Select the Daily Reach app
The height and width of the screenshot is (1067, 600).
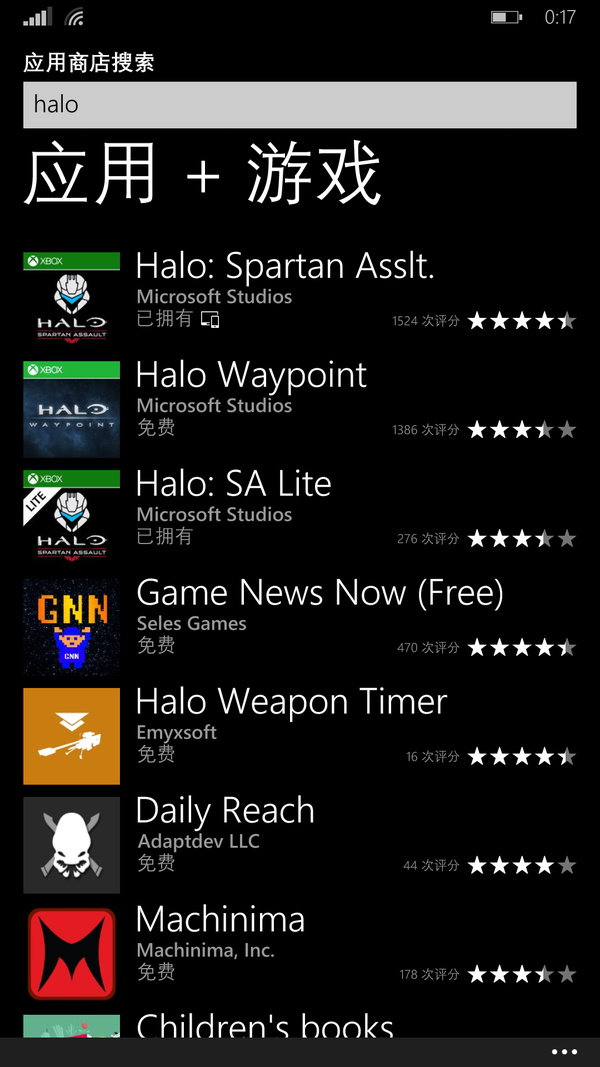[x=225, y=811]
